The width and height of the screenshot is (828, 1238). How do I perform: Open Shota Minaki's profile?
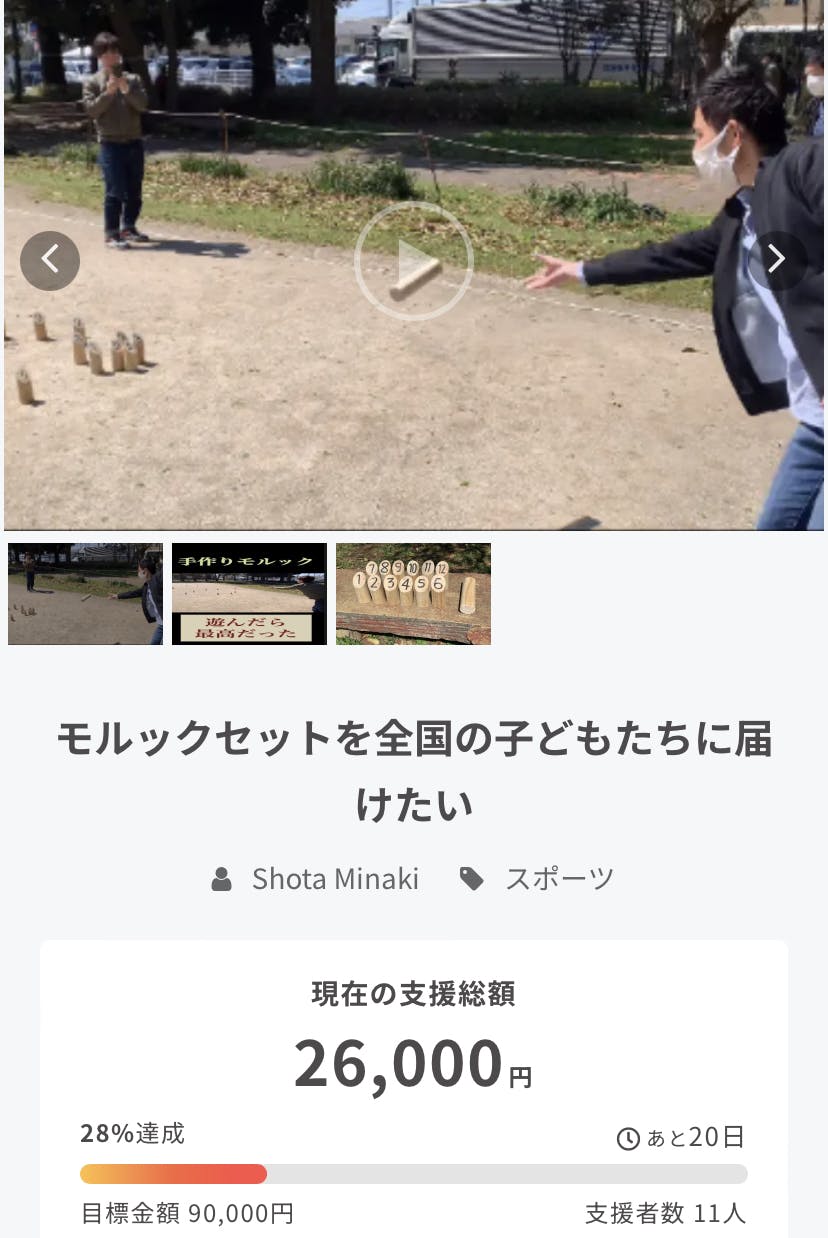pyautogui.click(x=334, y=879)
